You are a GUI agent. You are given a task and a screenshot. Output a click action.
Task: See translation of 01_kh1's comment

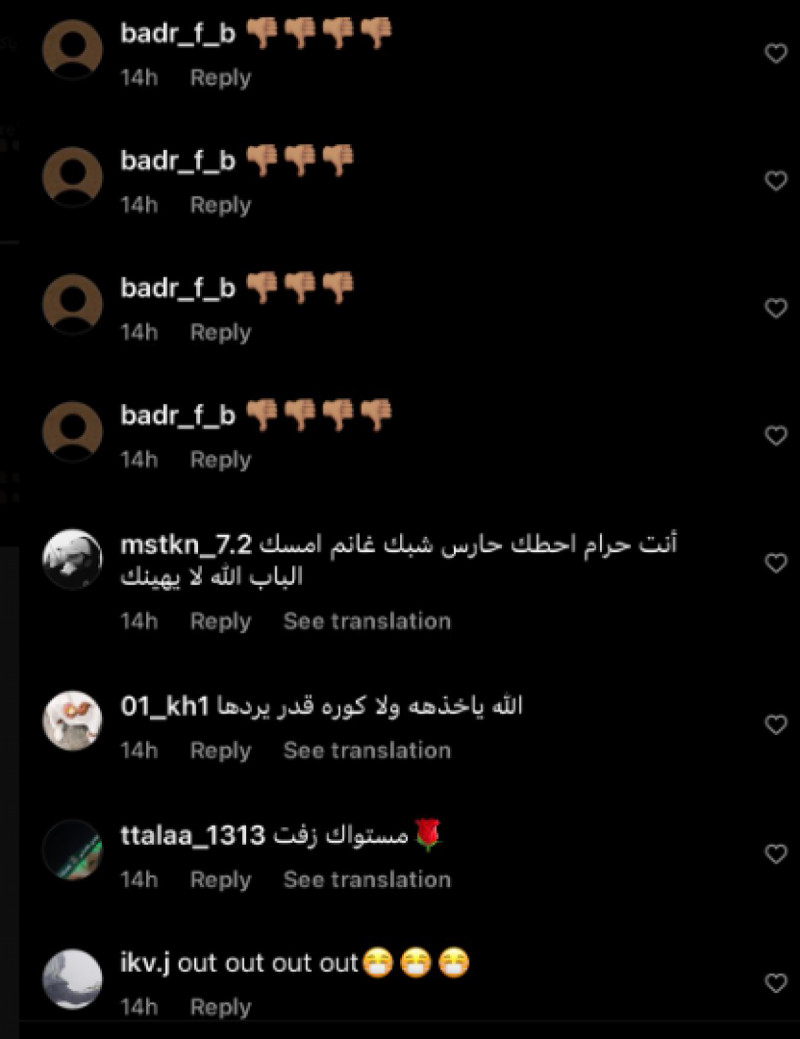[366, 750]
